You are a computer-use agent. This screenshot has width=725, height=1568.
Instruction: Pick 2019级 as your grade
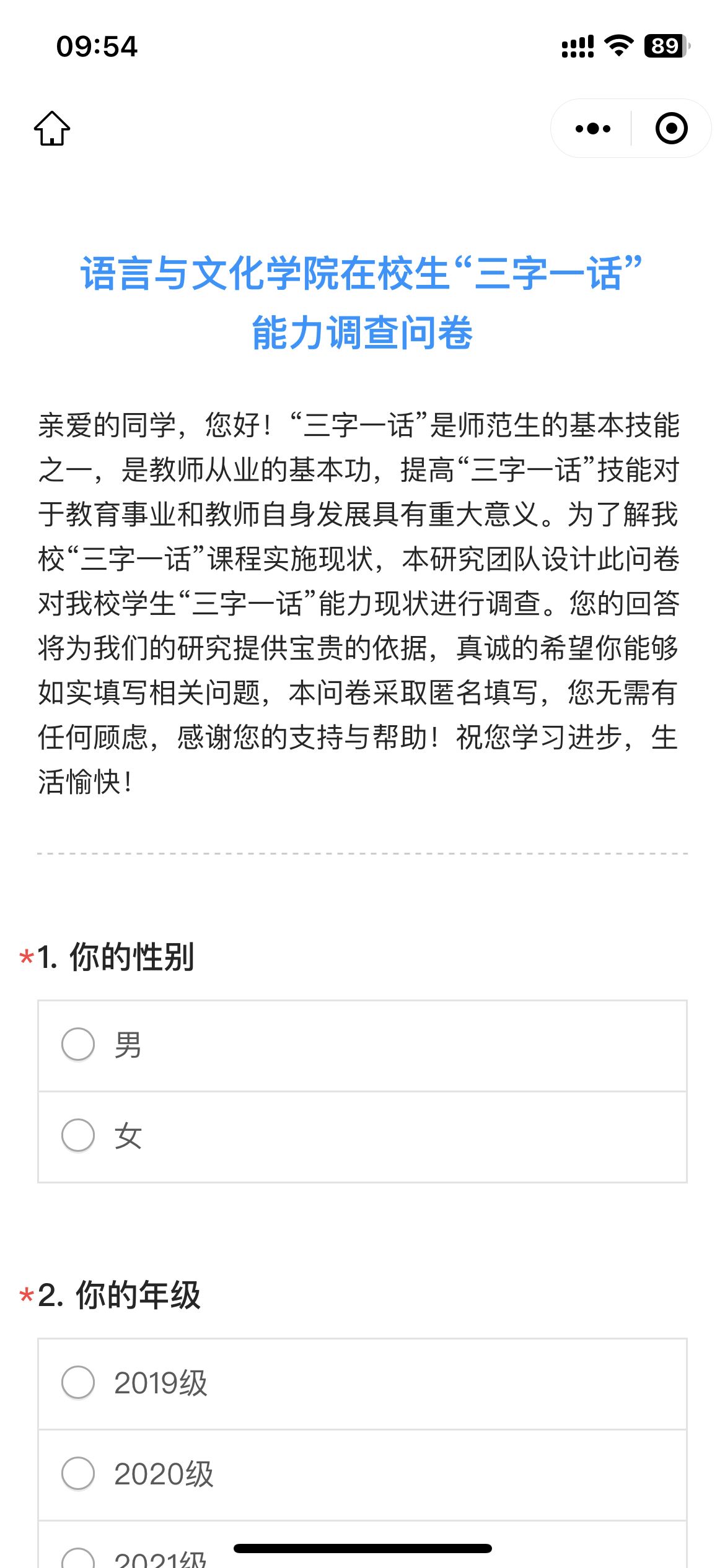pyautogui.click(x=79, y=1383)
